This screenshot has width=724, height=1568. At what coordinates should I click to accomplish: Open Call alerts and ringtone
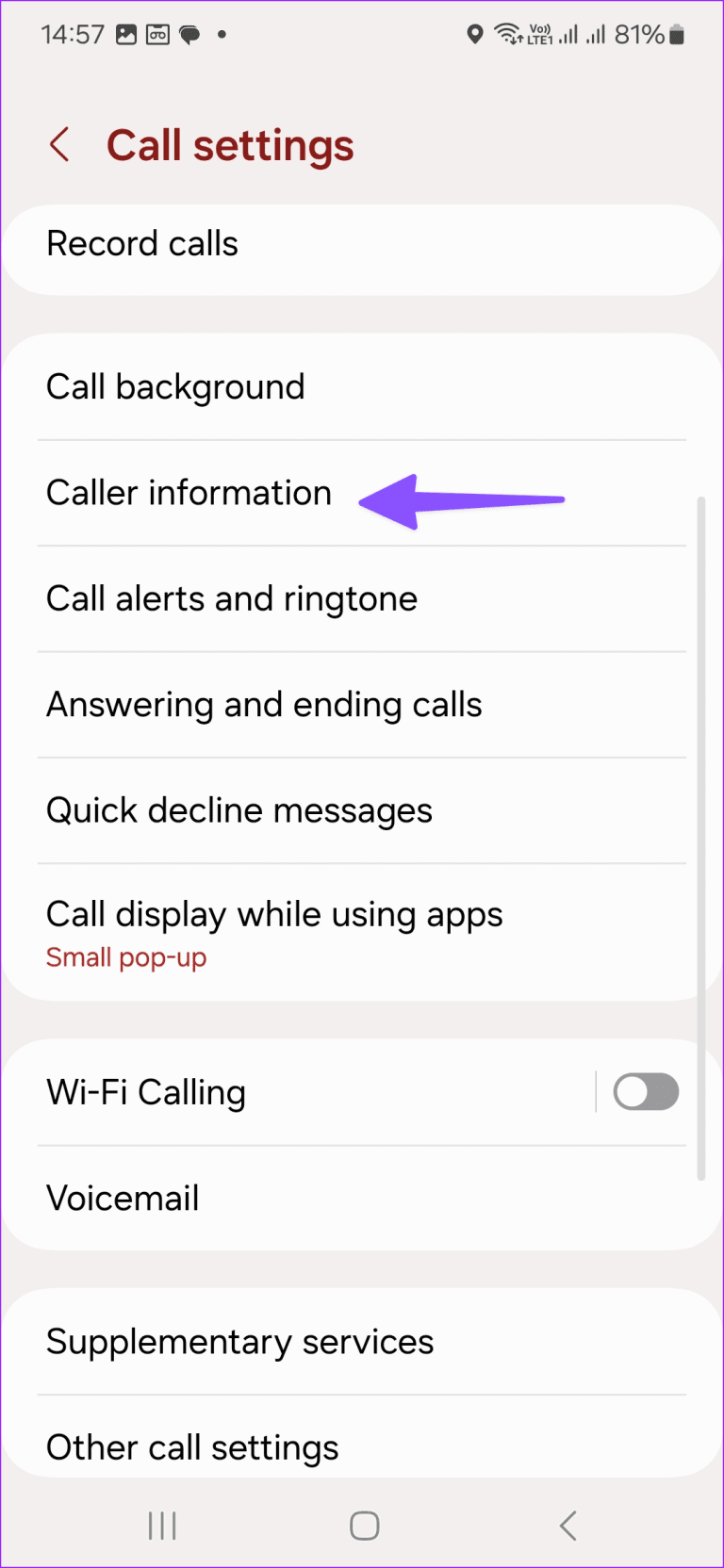(x=232, y=598)
